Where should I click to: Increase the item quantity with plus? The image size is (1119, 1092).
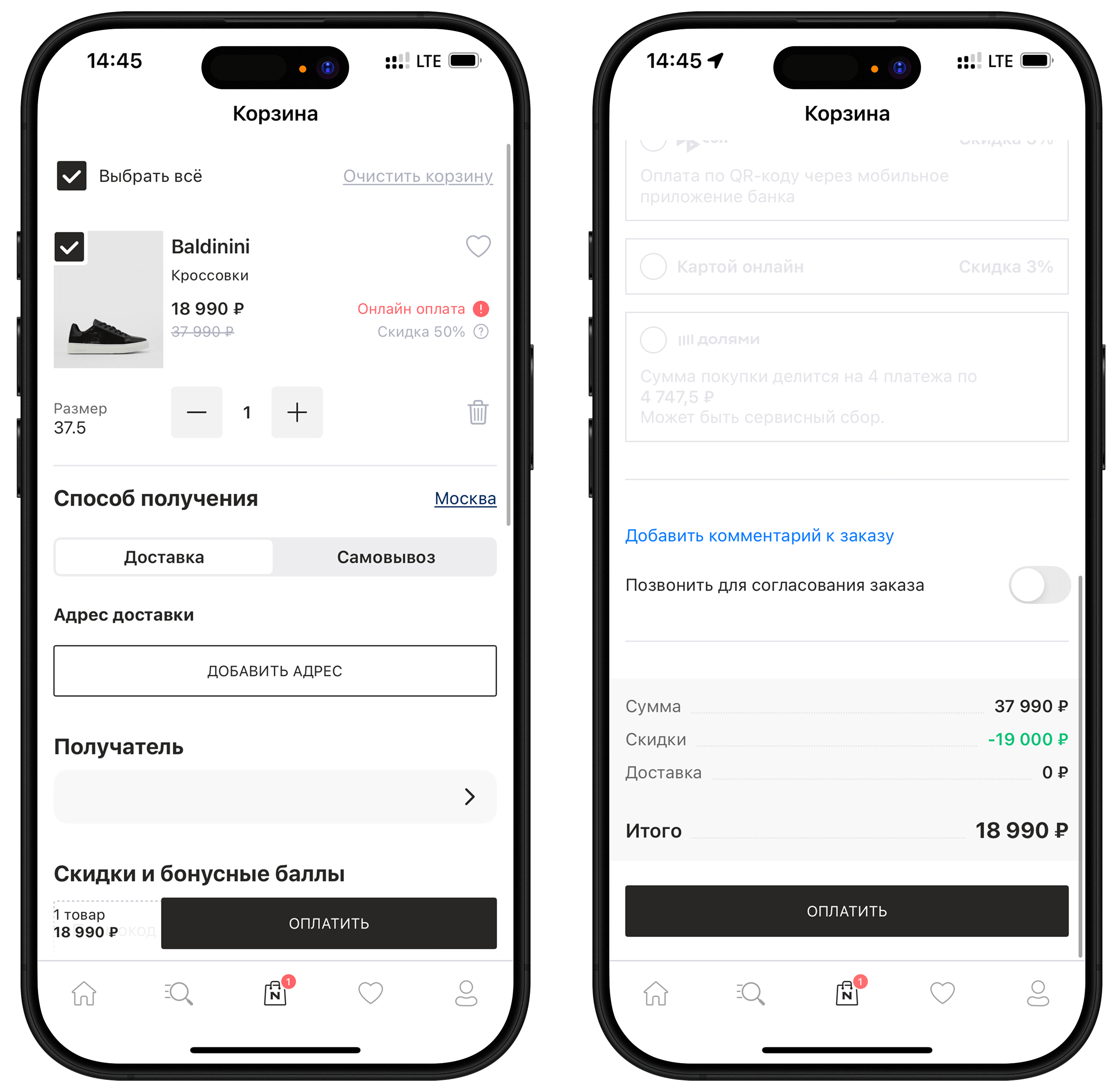coord(296,412)
